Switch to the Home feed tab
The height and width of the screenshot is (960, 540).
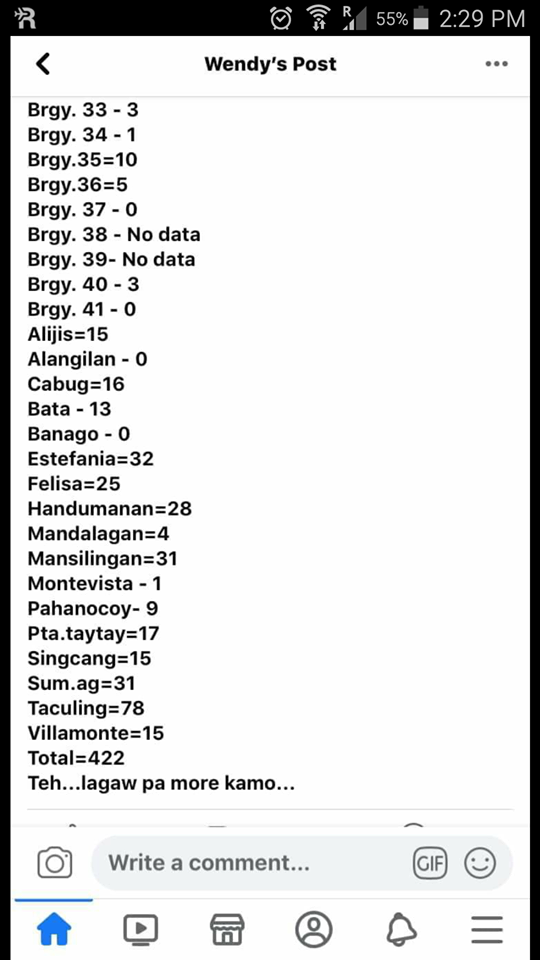pos(54,929)
